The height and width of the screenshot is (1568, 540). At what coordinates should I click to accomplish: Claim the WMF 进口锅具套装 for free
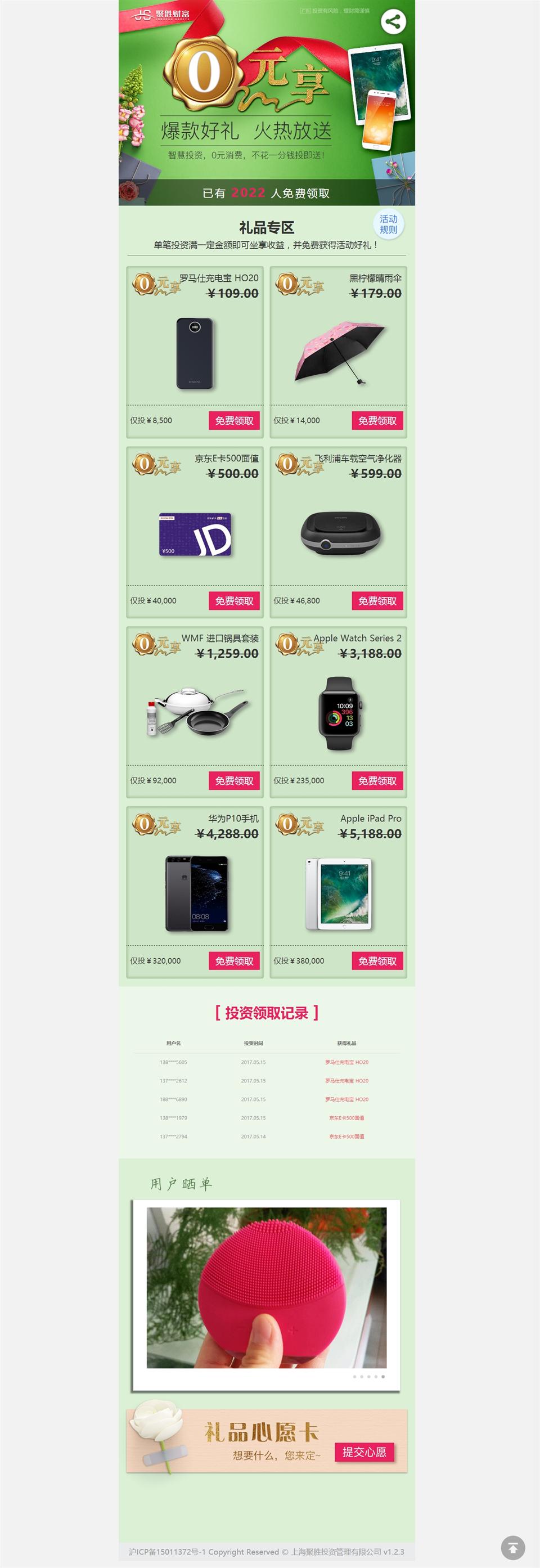click(x=234, y=781)
